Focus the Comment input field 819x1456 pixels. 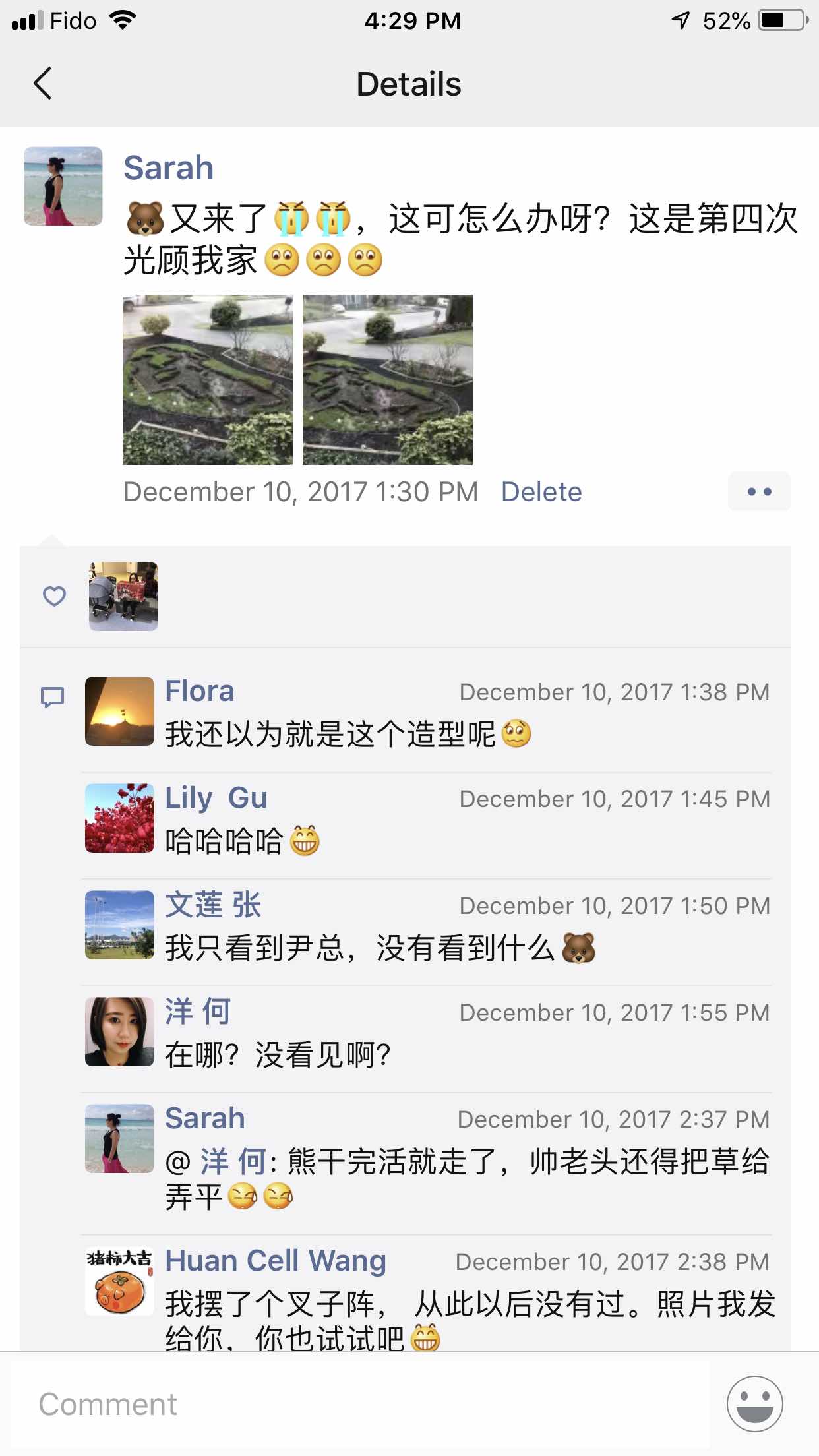tap(356, 1404)
